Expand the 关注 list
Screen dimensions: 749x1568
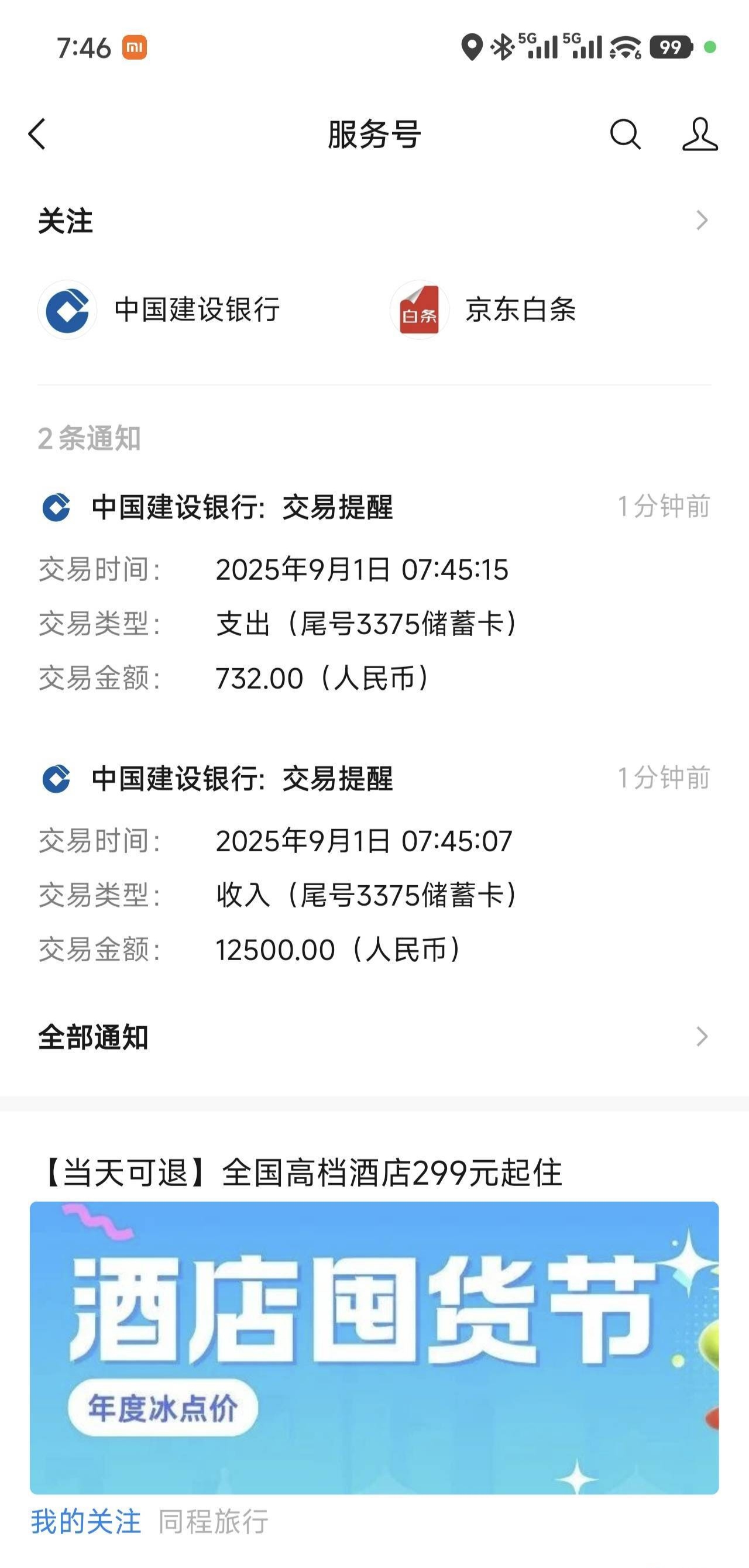pyautogui.click(x=374, y=221)
